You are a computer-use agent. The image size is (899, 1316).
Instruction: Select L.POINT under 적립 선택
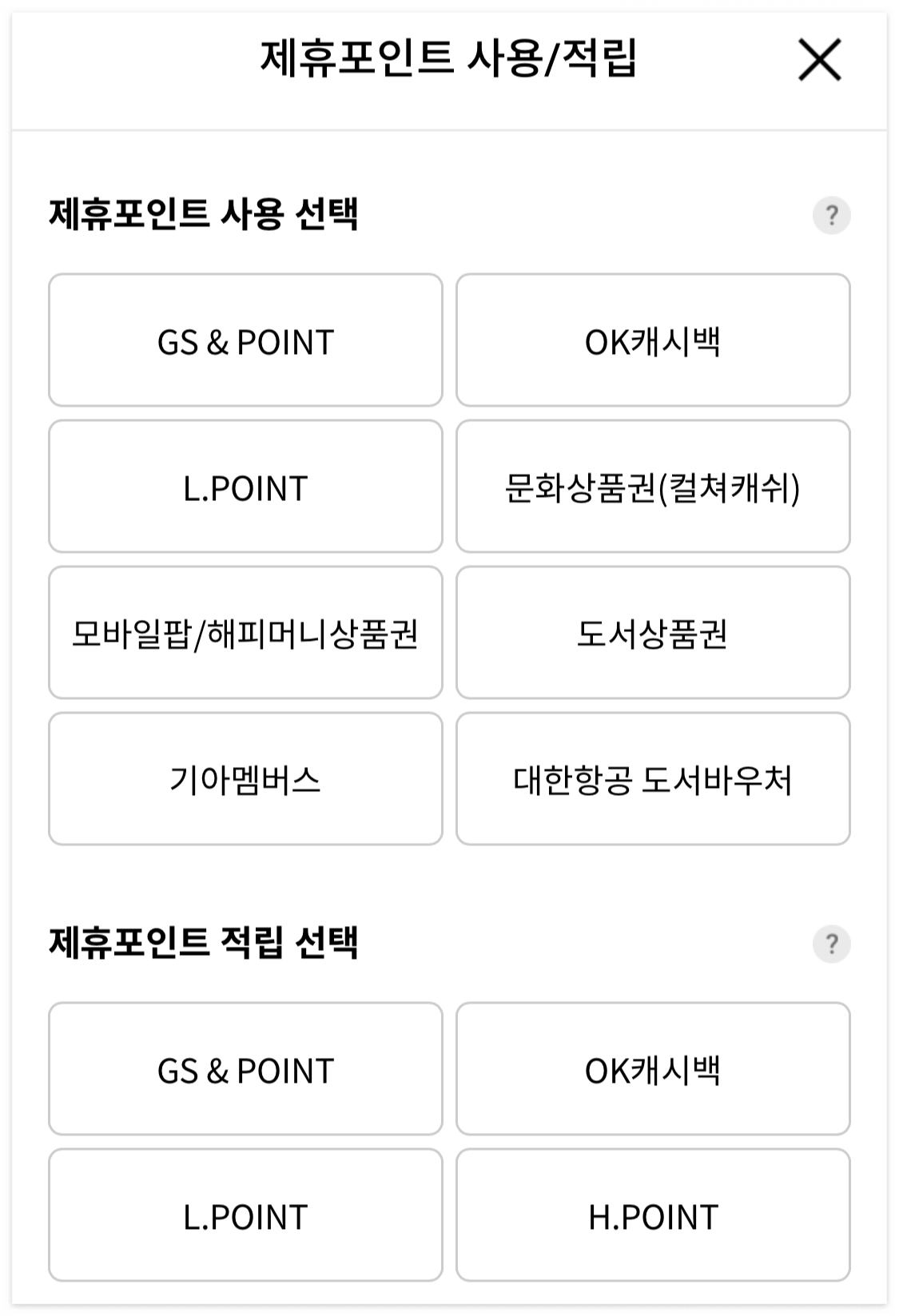[245, 1215]
